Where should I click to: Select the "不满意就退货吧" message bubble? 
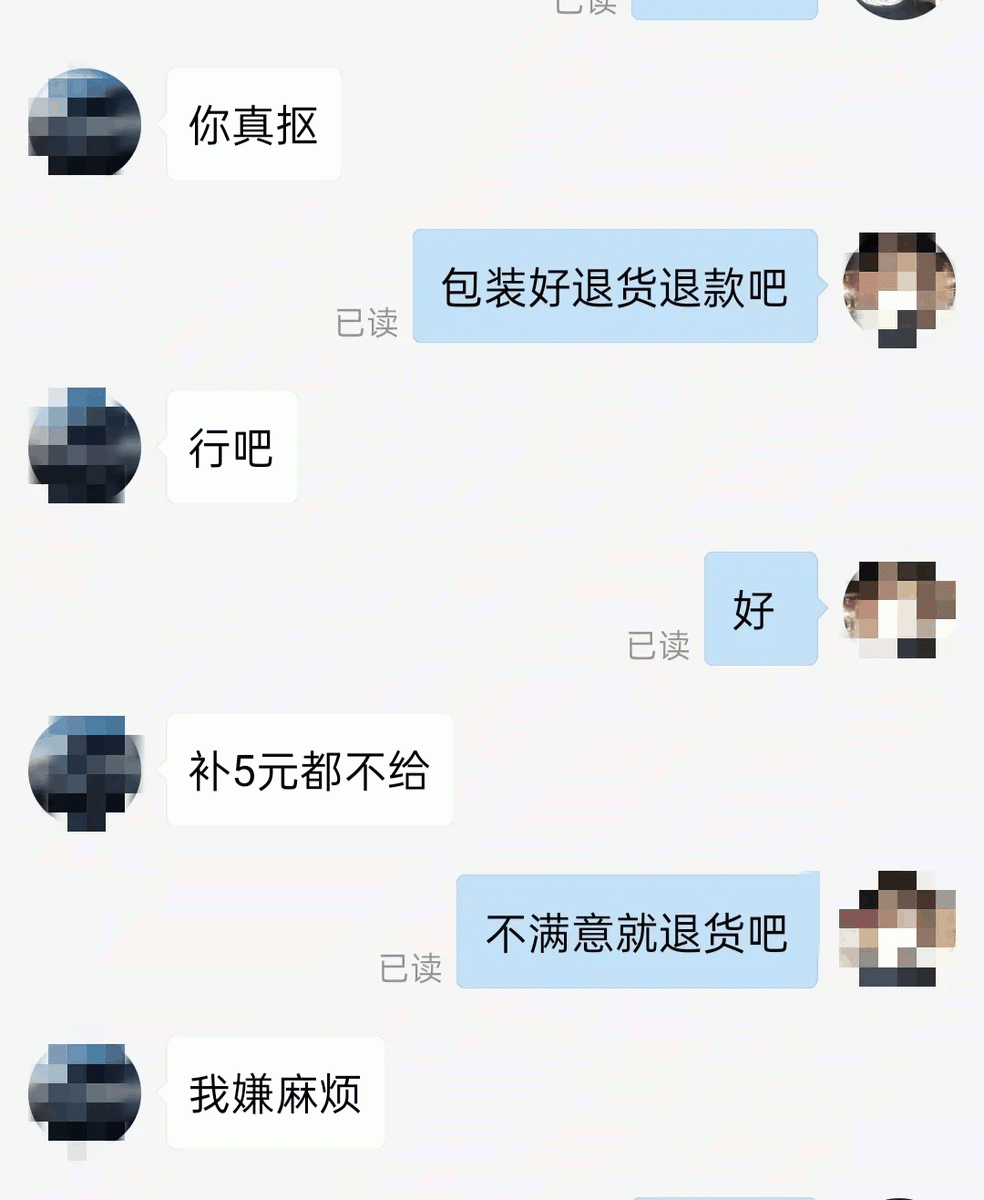[x=638, y=928]
